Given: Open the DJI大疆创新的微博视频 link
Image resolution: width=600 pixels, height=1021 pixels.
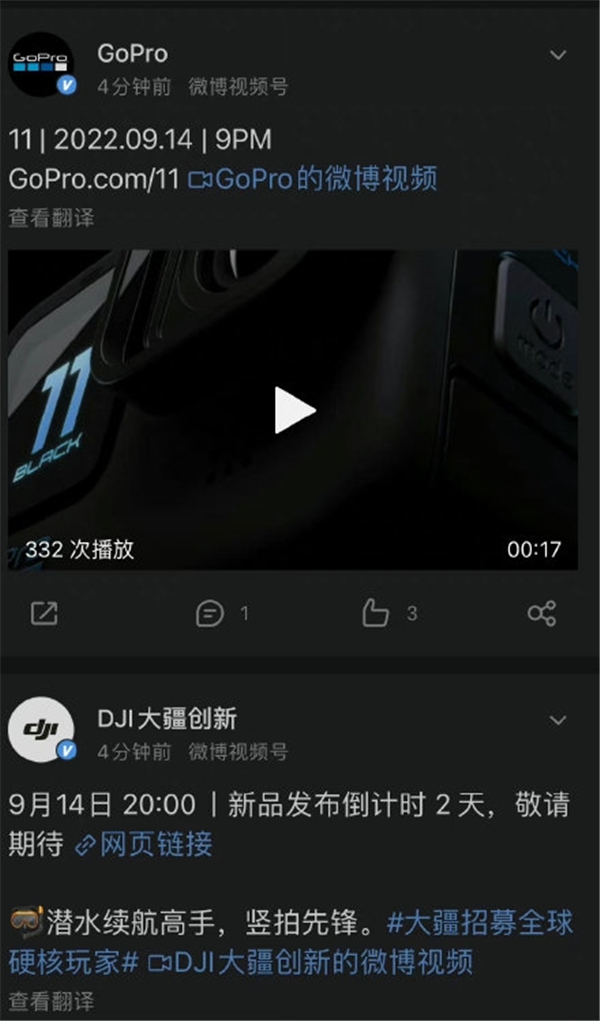Looking at the screenshot, I should [311, 962].
